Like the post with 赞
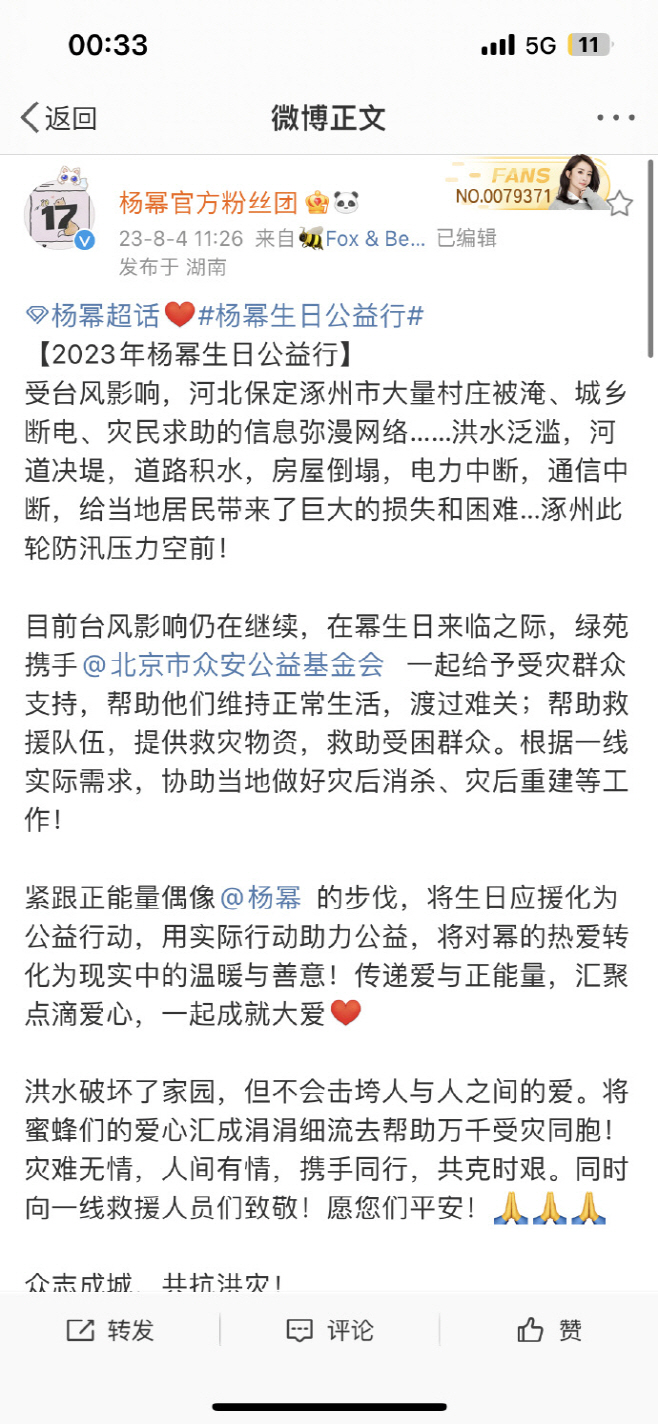658x1424 pixels. (549, 1330)
